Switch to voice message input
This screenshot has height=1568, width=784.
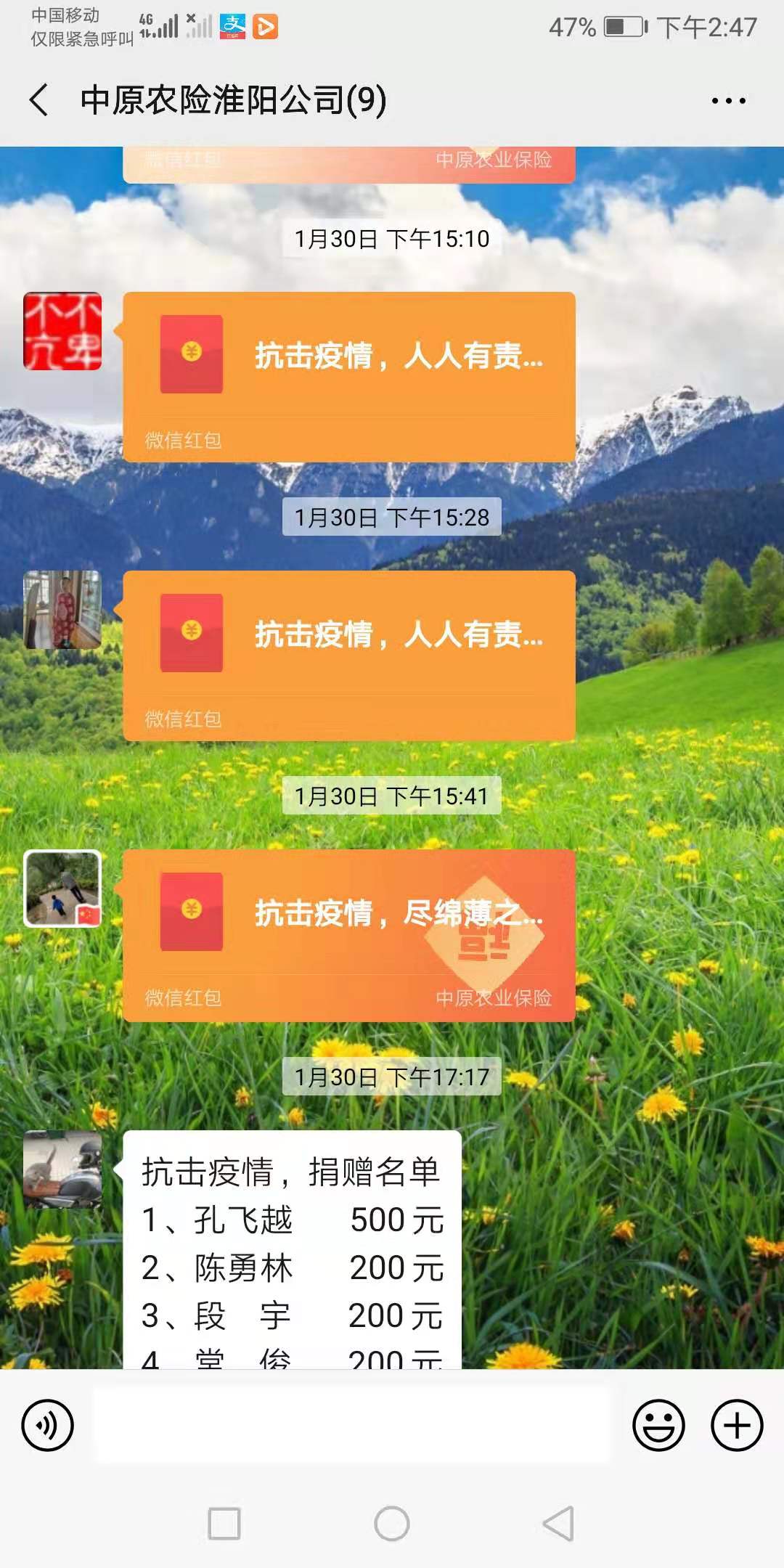tap(48, 1425)
